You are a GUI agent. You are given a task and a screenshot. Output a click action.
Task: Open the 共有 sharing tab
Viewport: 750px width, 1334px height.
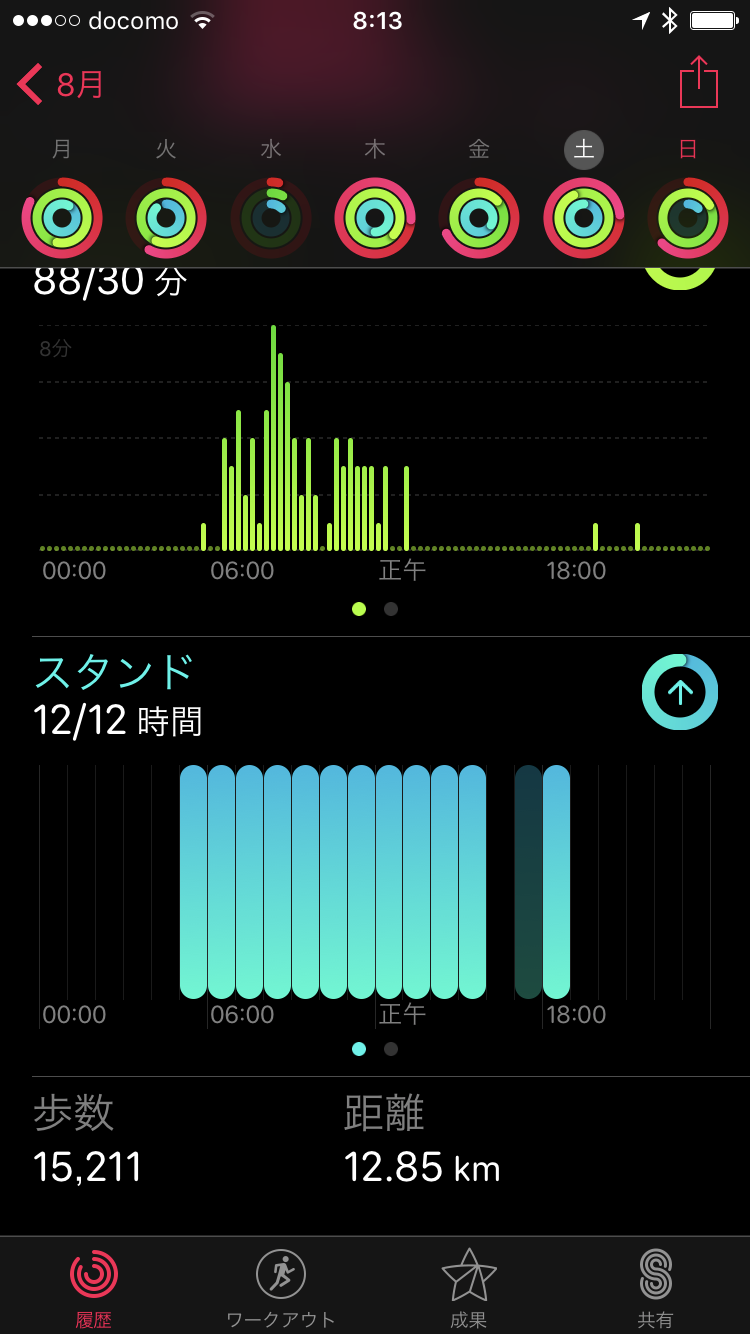point(656,1288)
